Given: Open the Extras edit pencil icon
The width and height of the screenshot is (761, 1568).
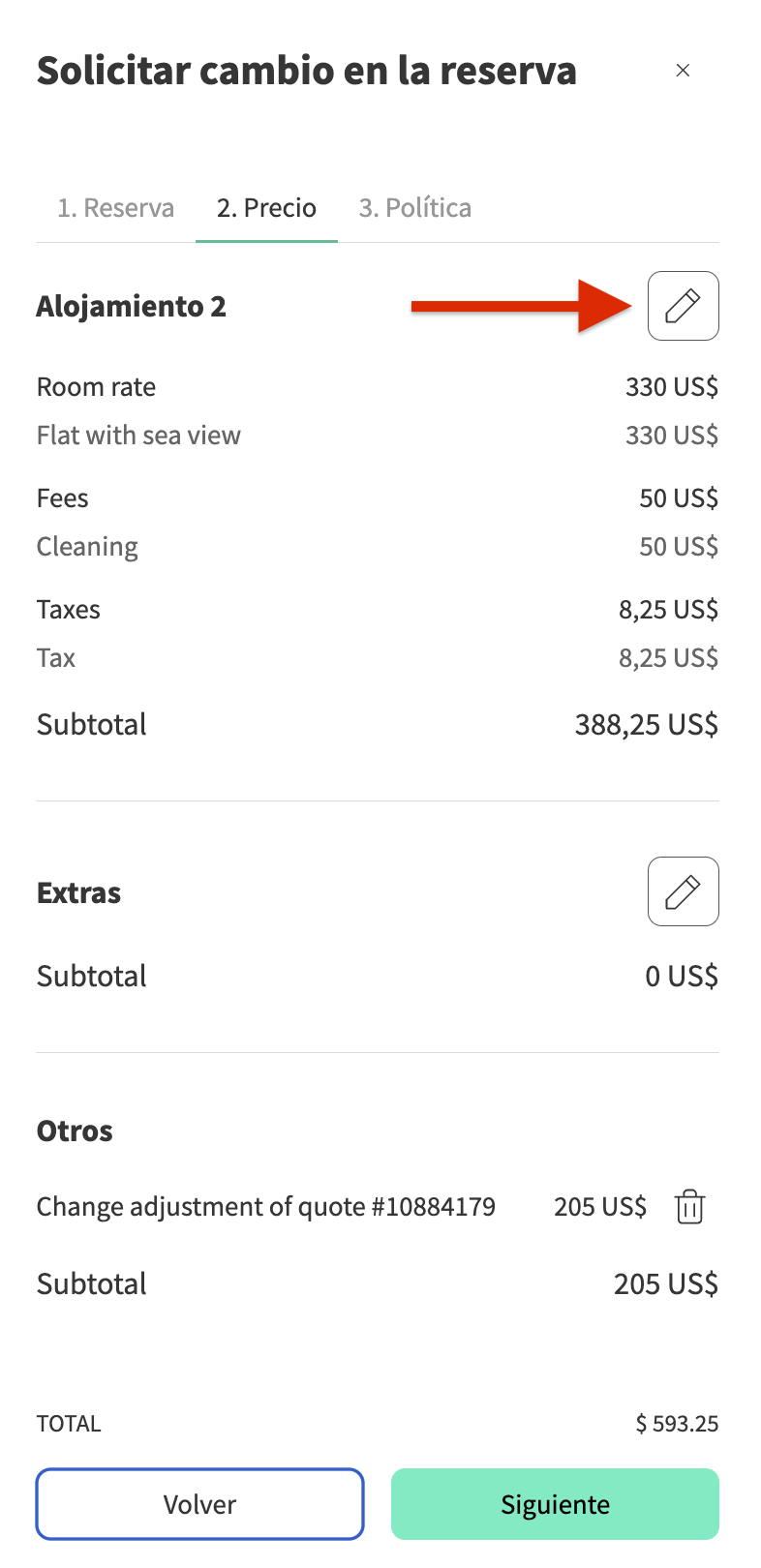Looking at the screenshot, I should (x=684, y=891).
